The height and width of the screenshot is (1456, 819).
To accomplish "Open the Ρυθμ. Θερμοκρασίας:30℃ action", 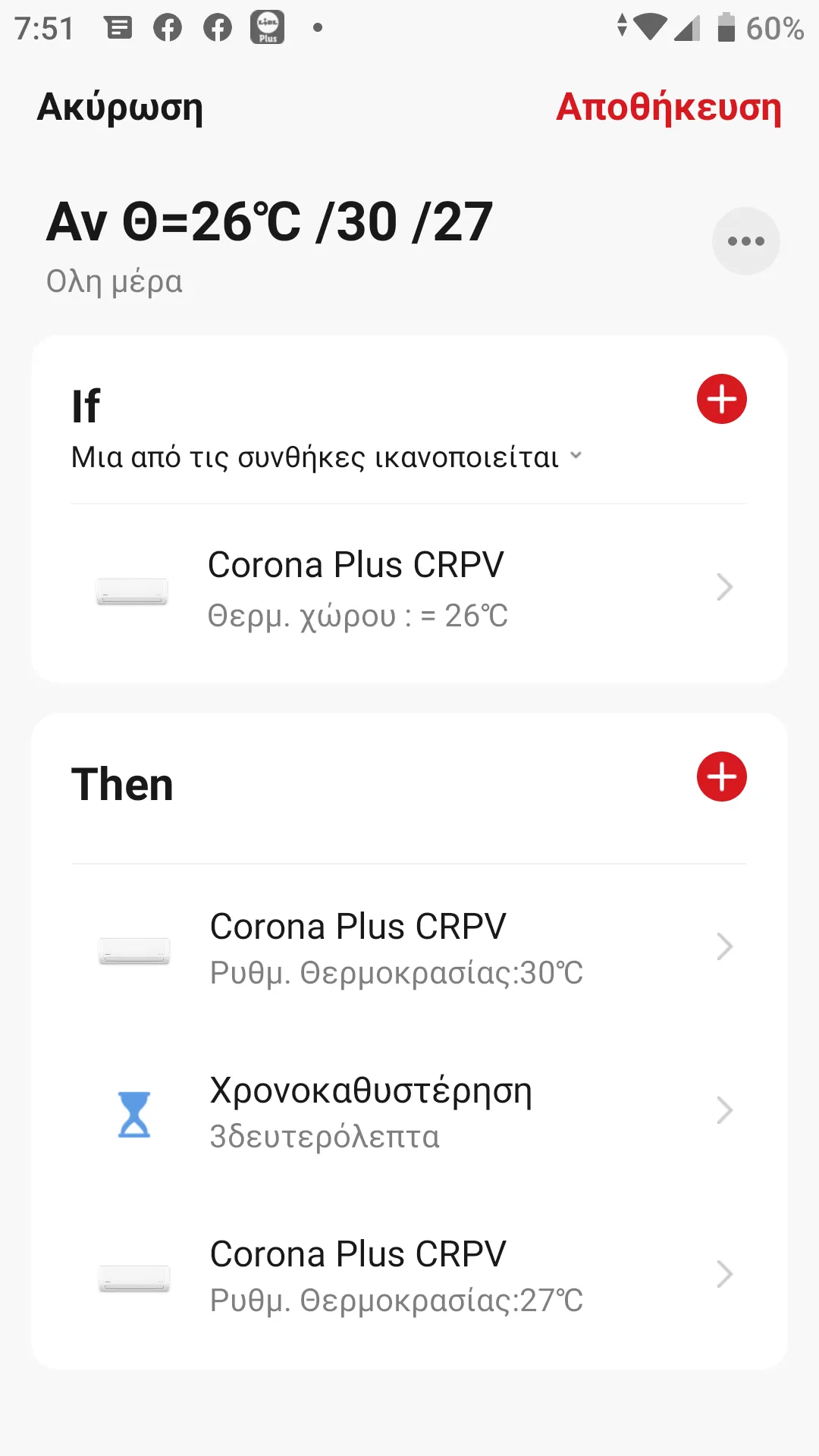I will point(409,948).
